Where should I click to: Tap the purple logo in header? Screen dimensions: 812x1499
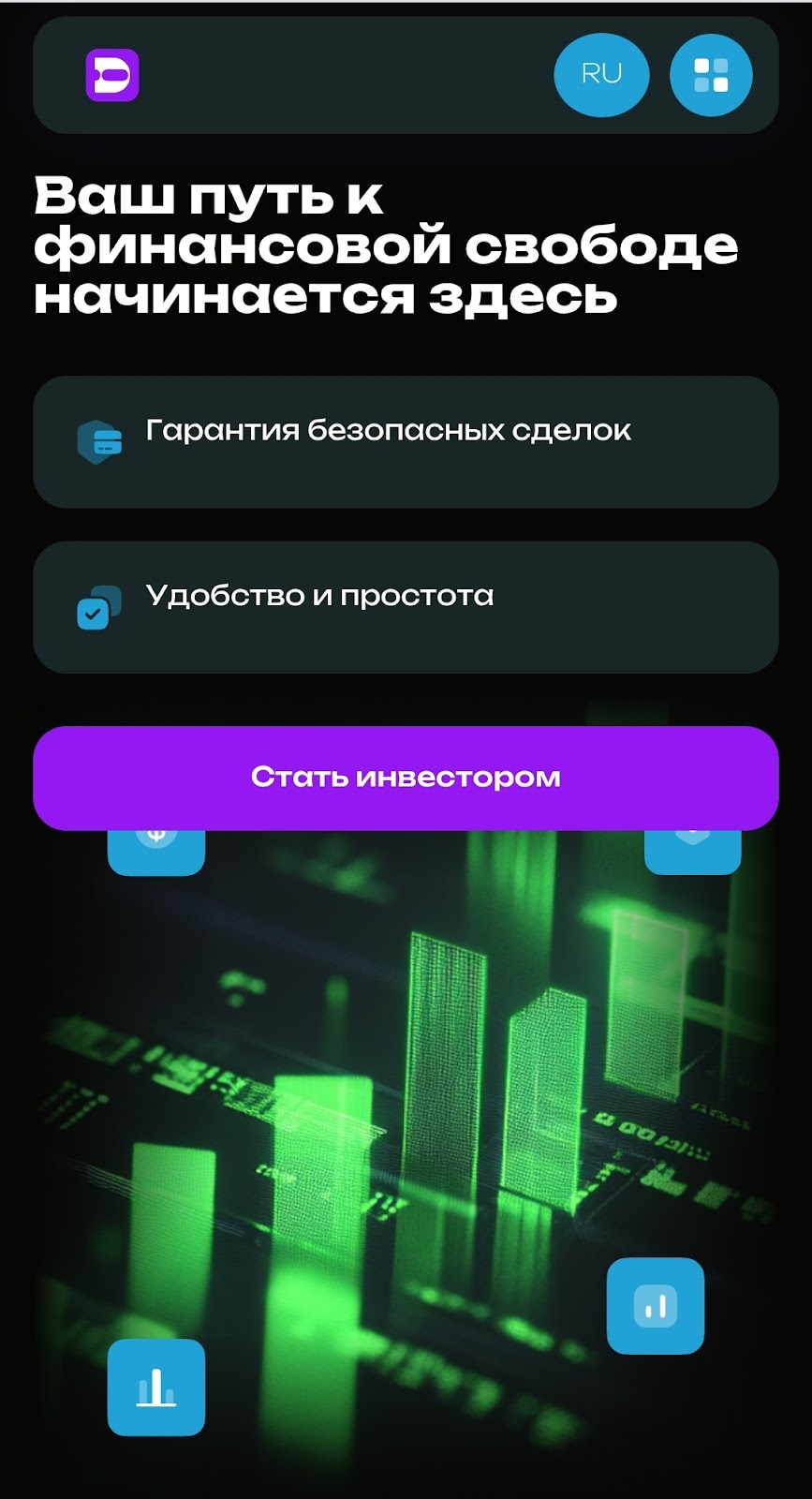point(112,75)
